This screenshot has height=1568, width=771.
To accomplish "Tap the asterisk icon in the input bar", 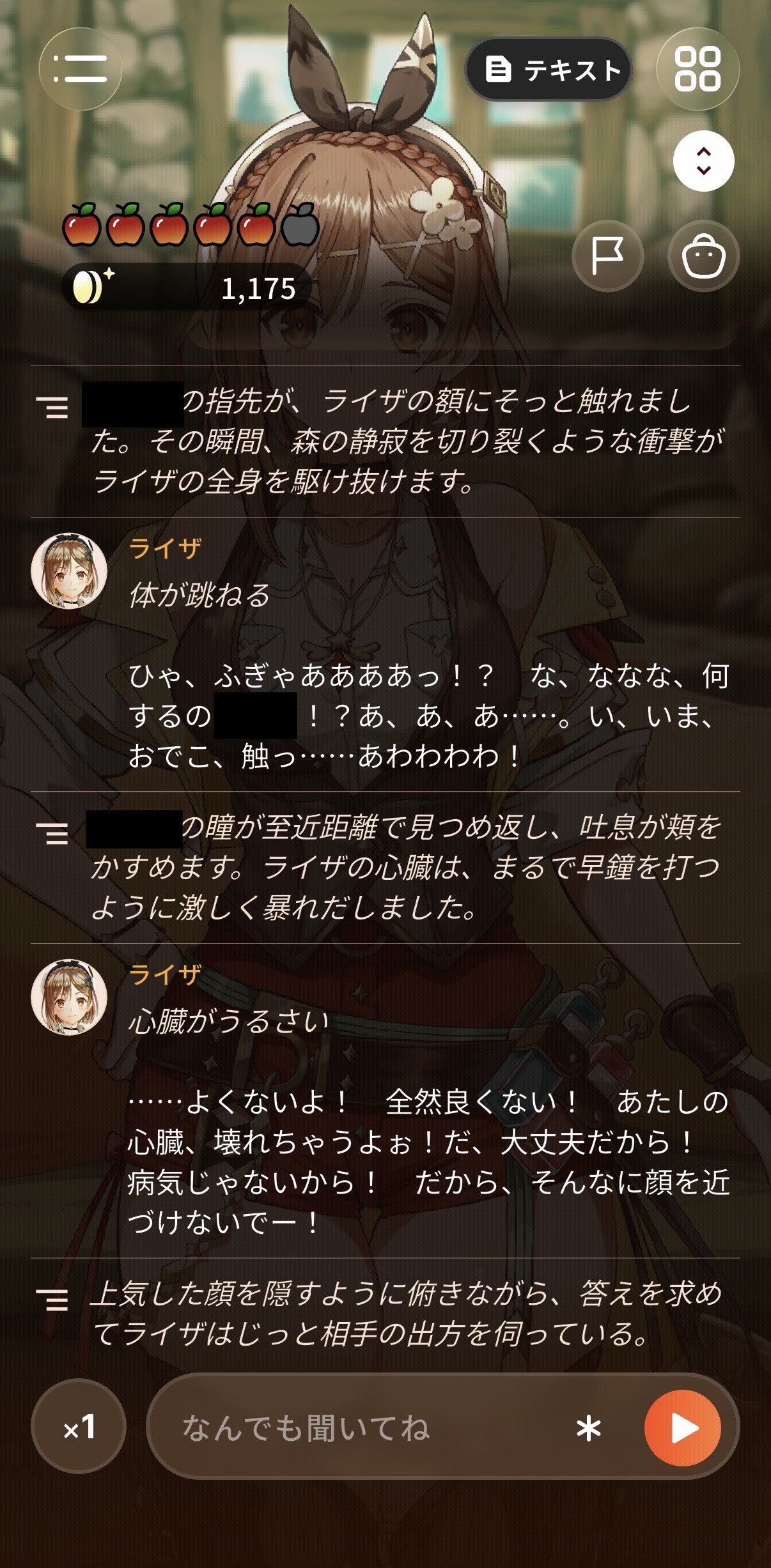I will coord(588,1429).
